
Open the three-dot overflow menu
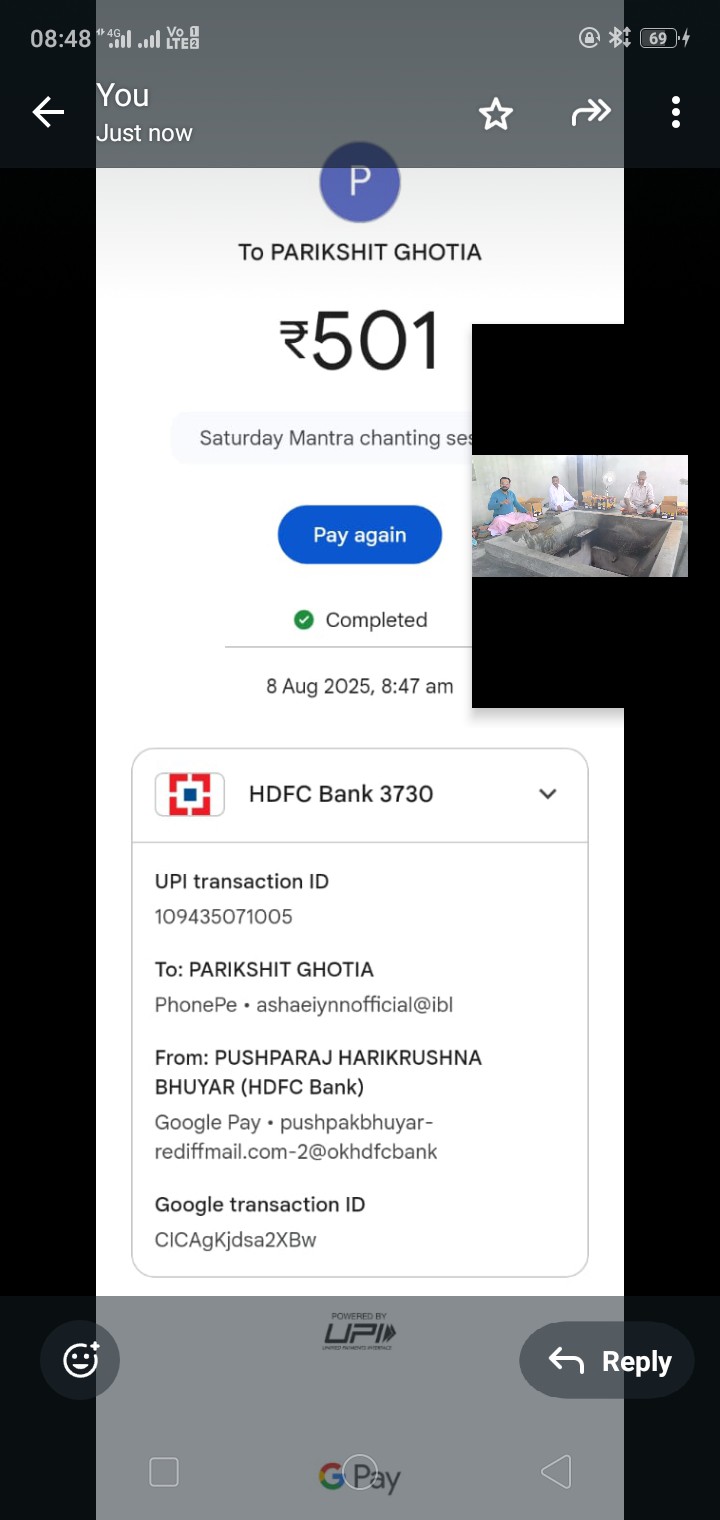(x=676, y=113)
